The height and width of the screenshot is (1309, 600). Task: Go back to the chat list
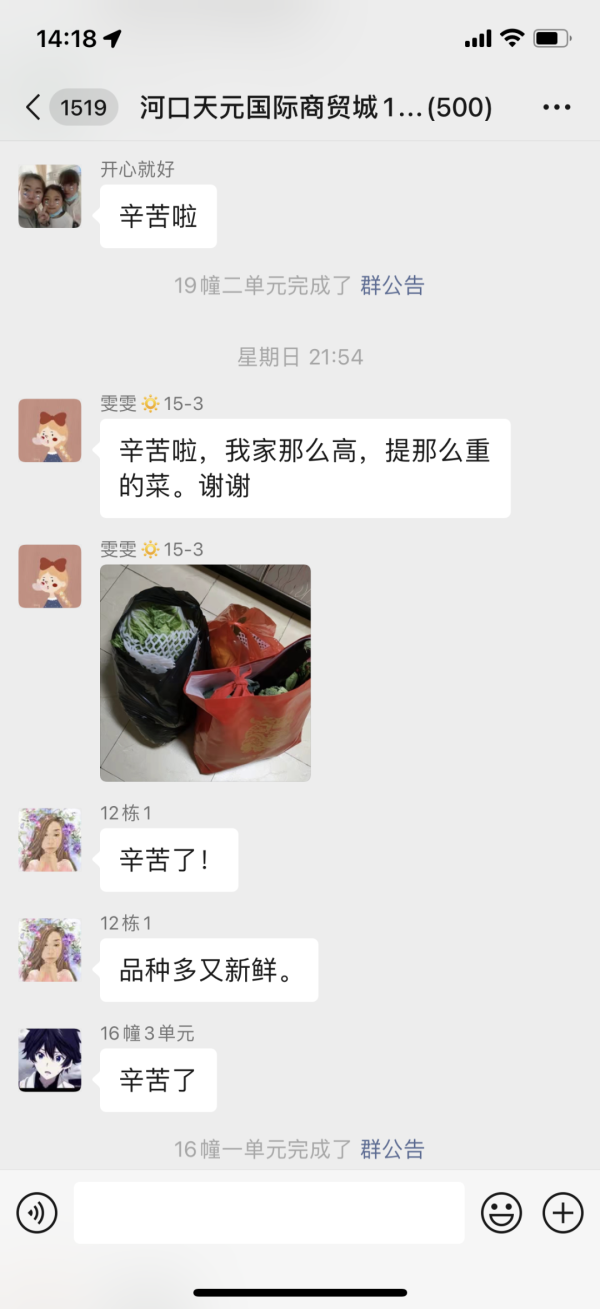[x=34, y=108]
